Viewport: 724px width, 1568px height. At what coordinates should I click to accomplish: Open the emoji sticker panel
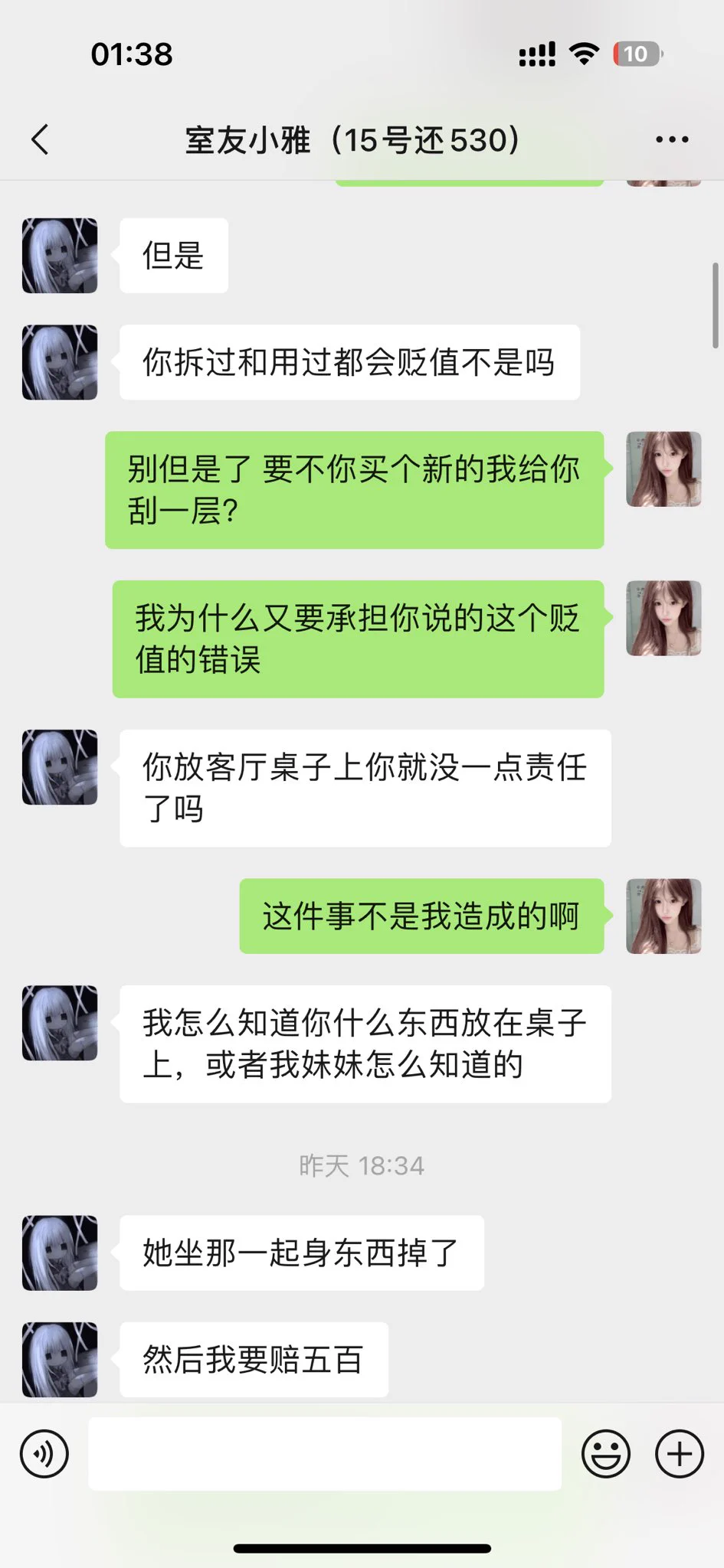tap(605, 1453)
